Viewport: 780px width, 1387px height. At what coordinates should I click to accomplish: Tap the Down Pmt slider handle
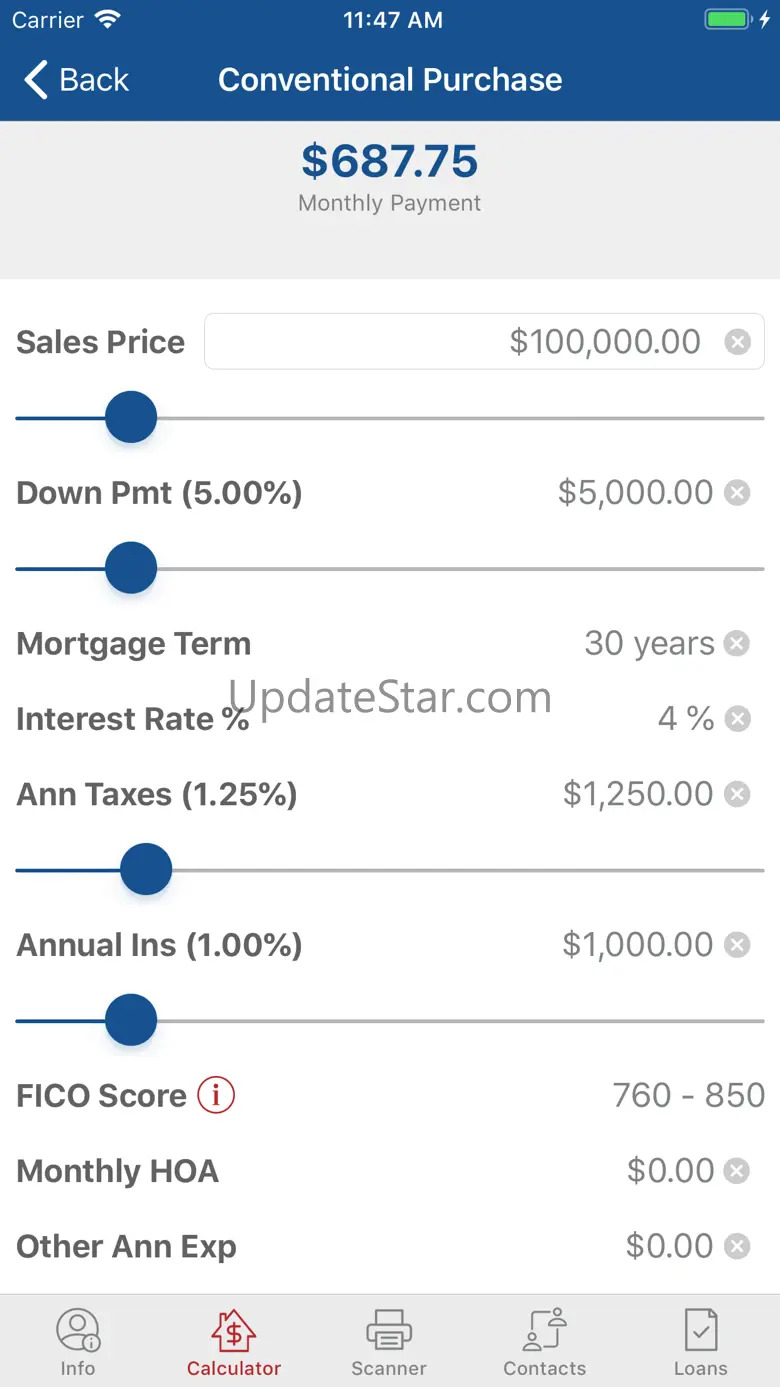(x=131, y=568)
